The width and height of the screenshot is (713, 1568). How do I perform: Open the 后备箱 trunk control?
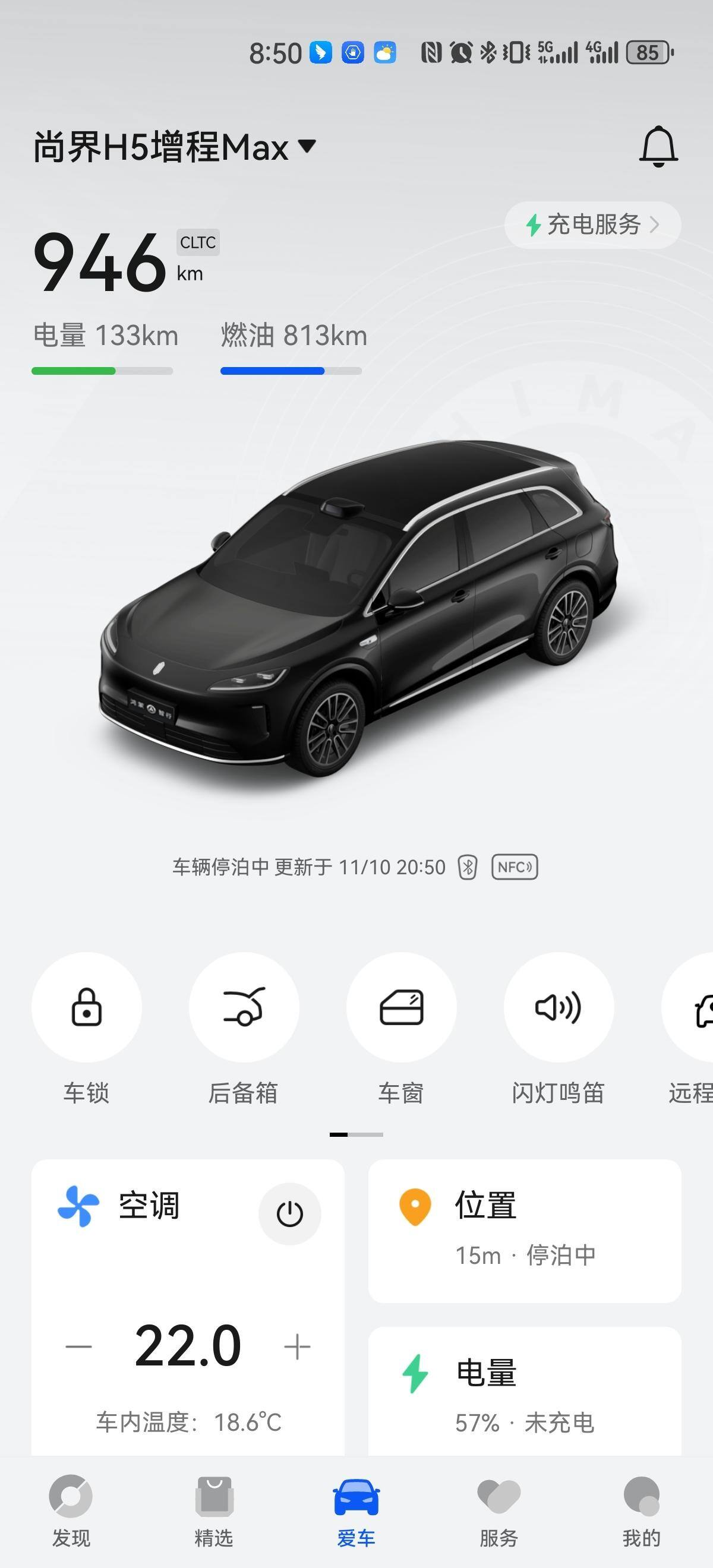[244, 1007]
